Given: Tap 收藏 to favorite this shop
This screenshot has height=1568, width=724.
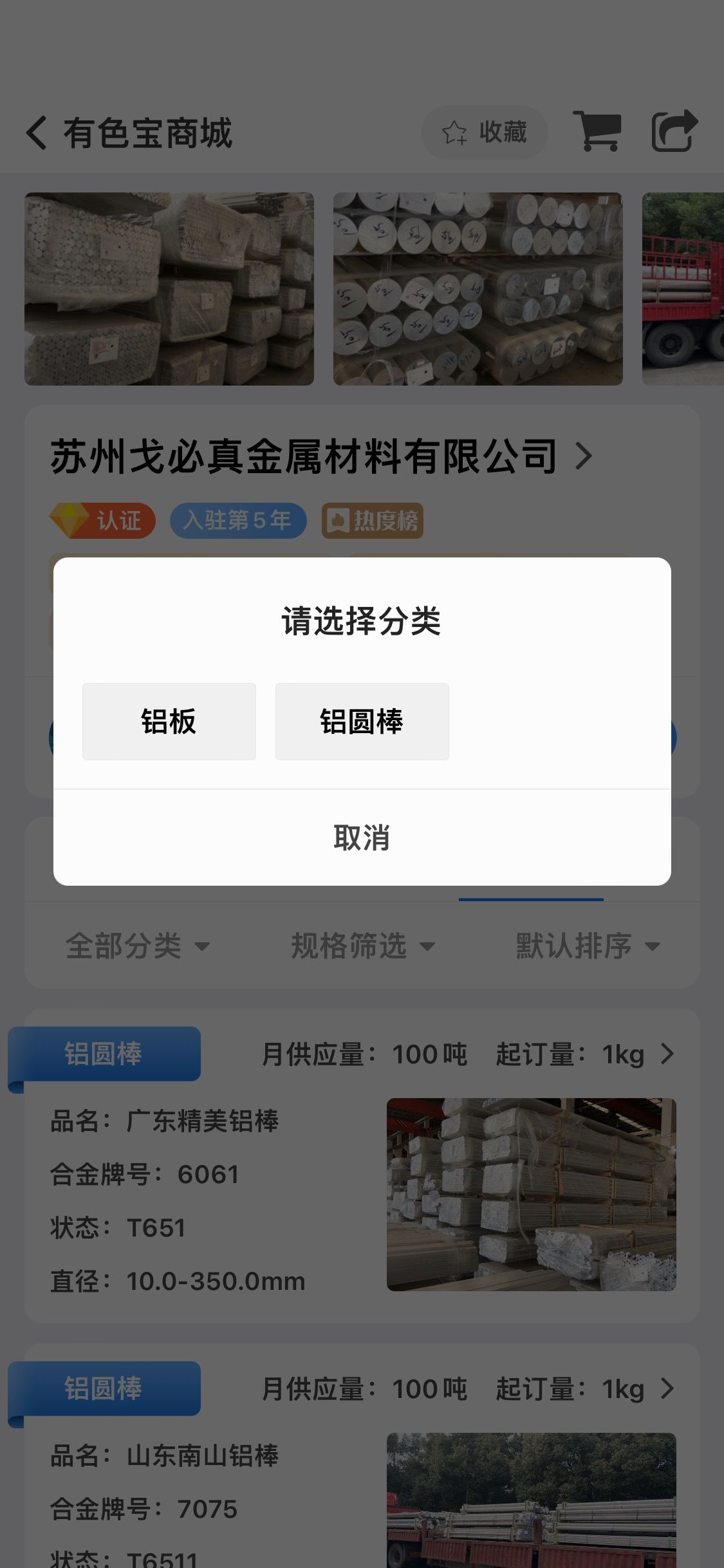Looking at the screenshot, I should tap(484, 133).
